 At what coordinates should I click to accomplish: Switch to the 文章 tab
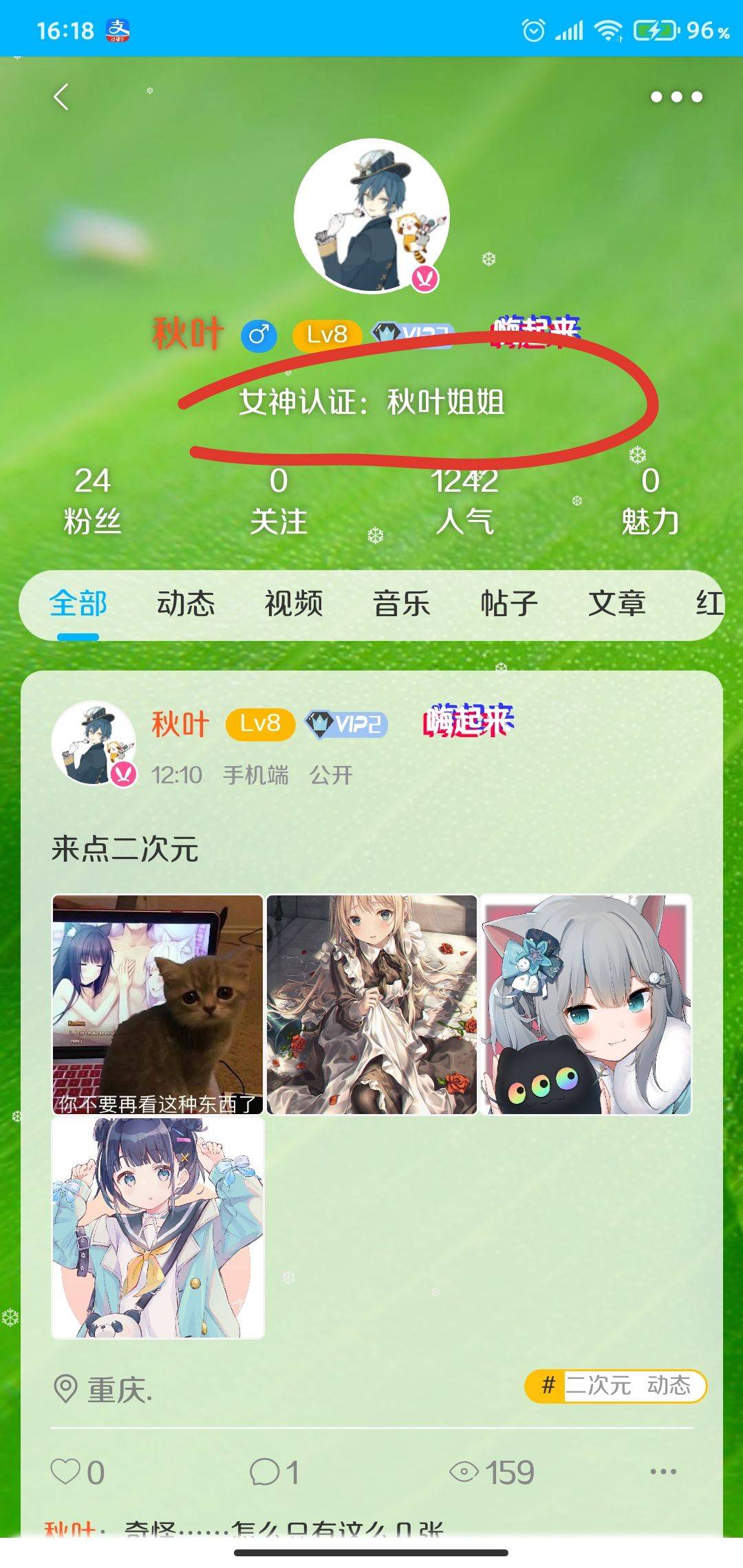(617, 604)
